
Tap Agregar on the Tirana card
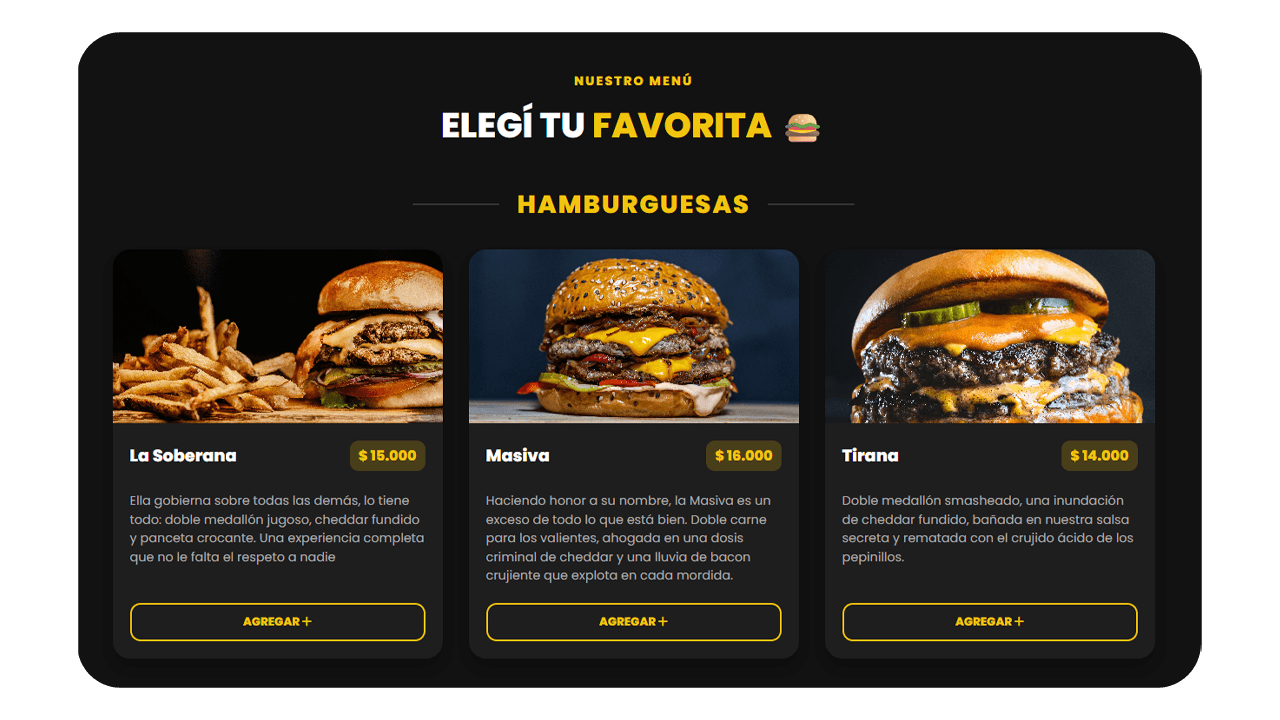(989, 621)
